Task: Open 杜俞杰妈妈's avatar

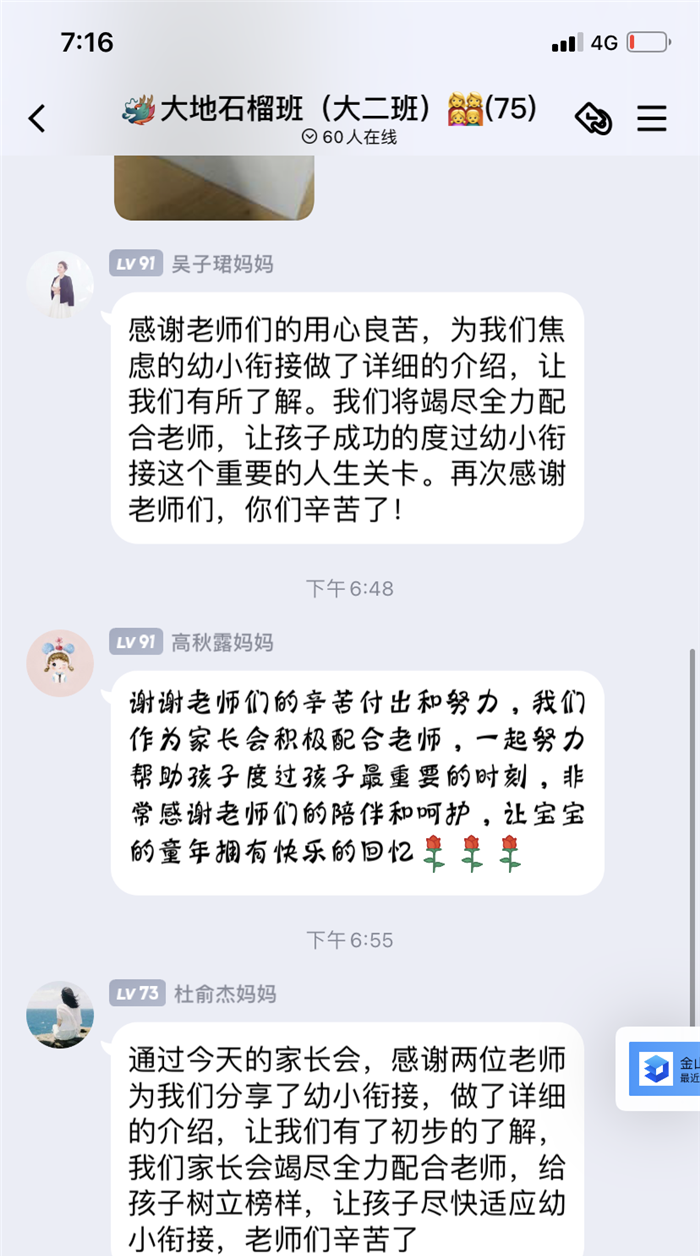Action: point(60,1014)
